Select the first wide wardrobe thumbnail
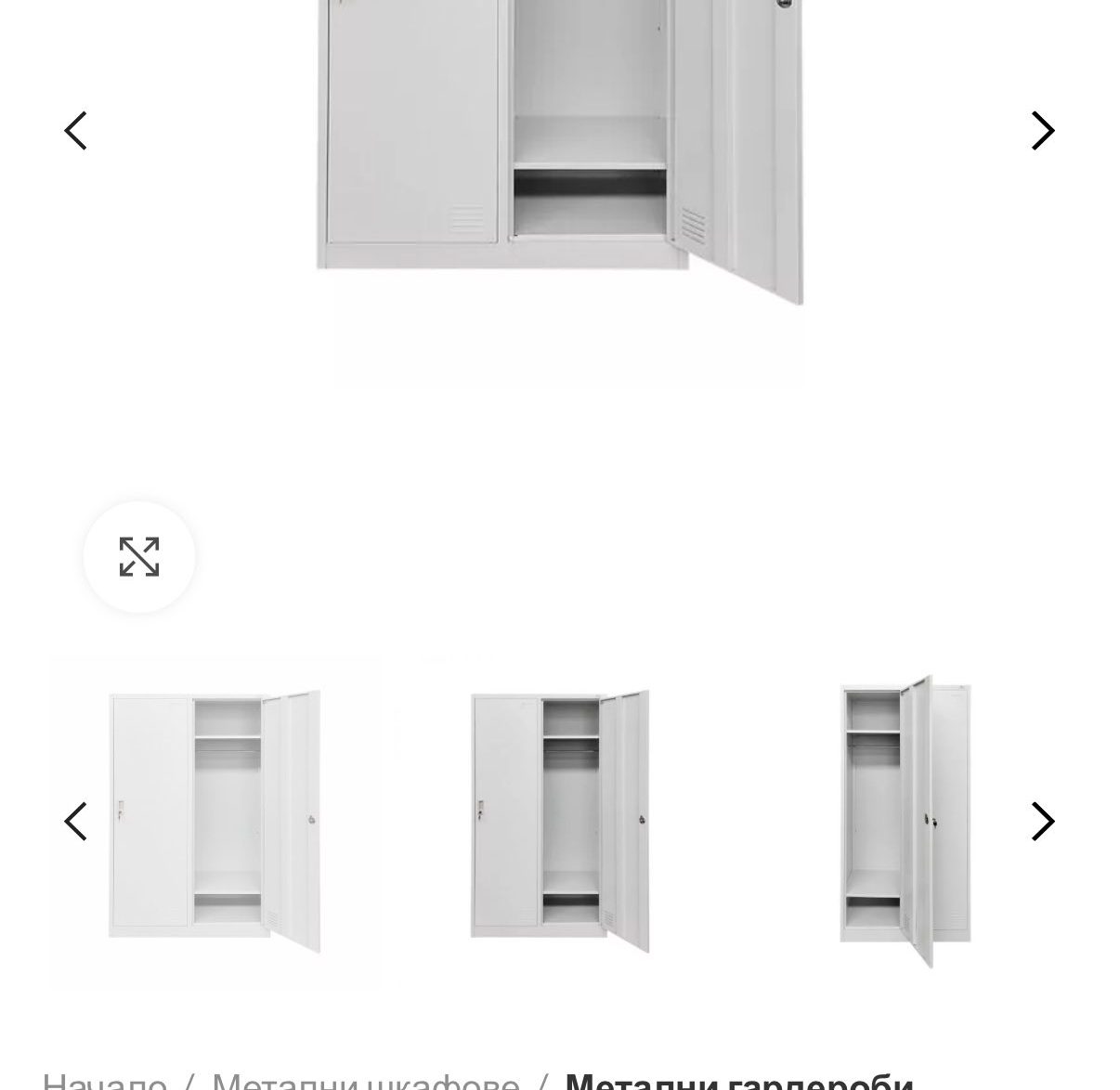 point(215,822)
